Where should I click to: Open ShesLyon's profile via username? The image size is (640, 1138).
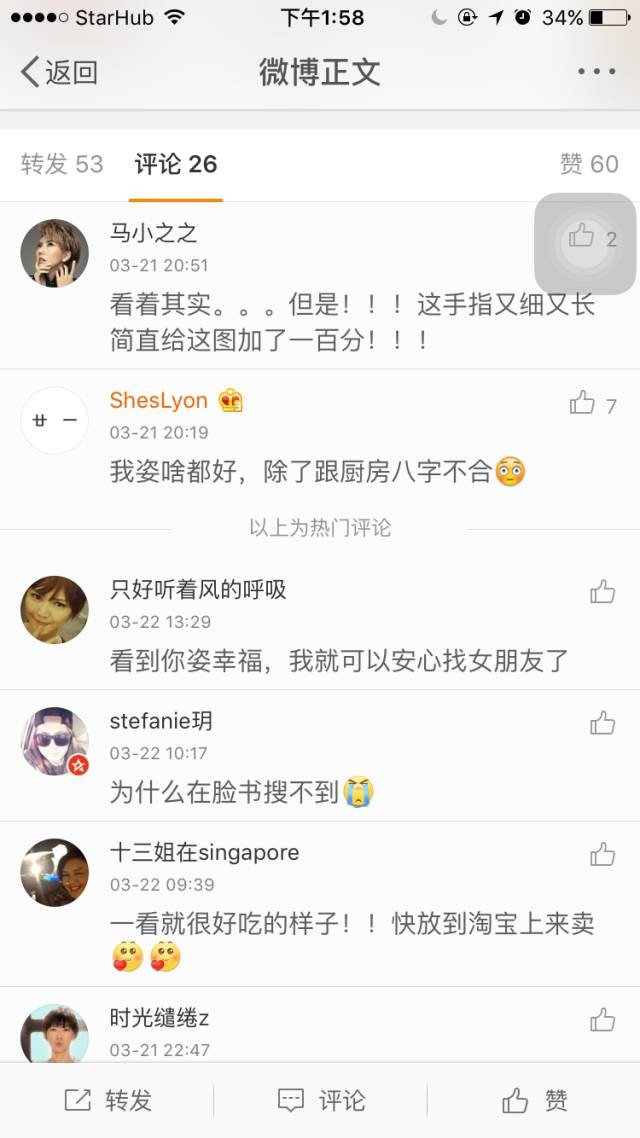(x=159, y=400)
